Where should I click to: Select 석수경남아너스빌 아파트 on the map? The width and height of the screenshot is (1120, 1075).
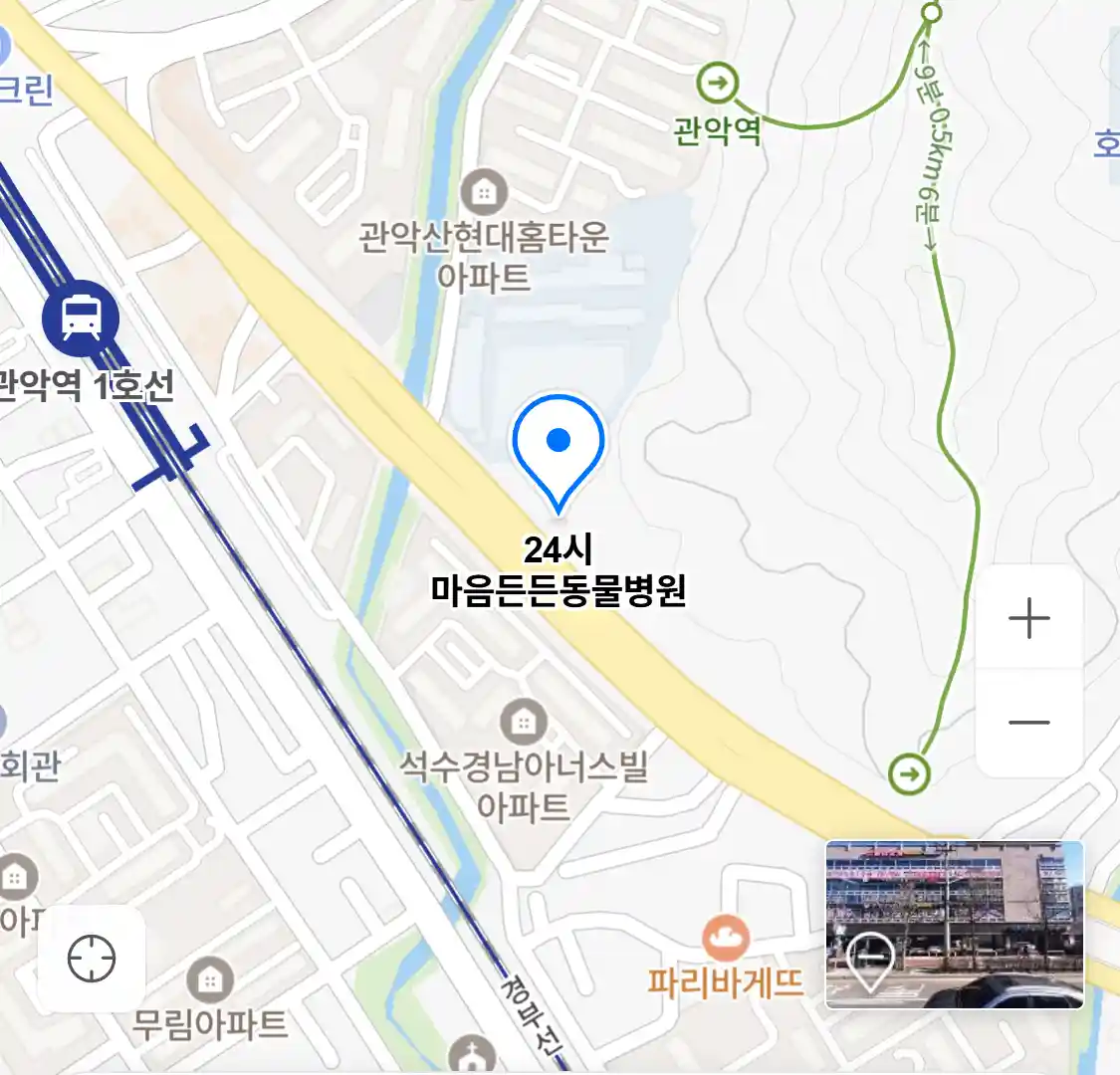pyautogui.click(x=524, y=721)
